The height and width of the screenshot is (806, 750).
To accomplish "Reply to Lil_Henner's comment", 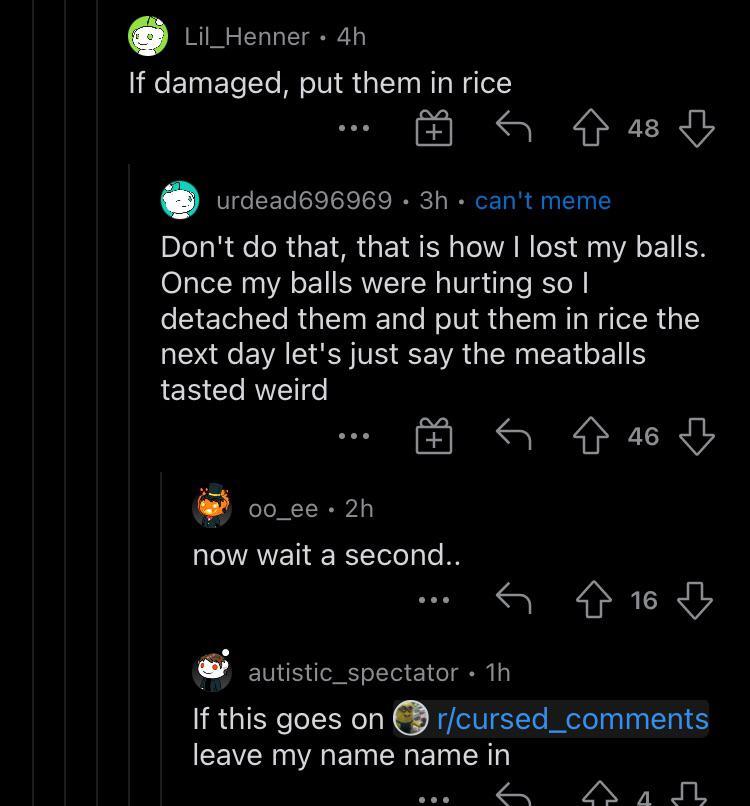I will coord(513,127).
